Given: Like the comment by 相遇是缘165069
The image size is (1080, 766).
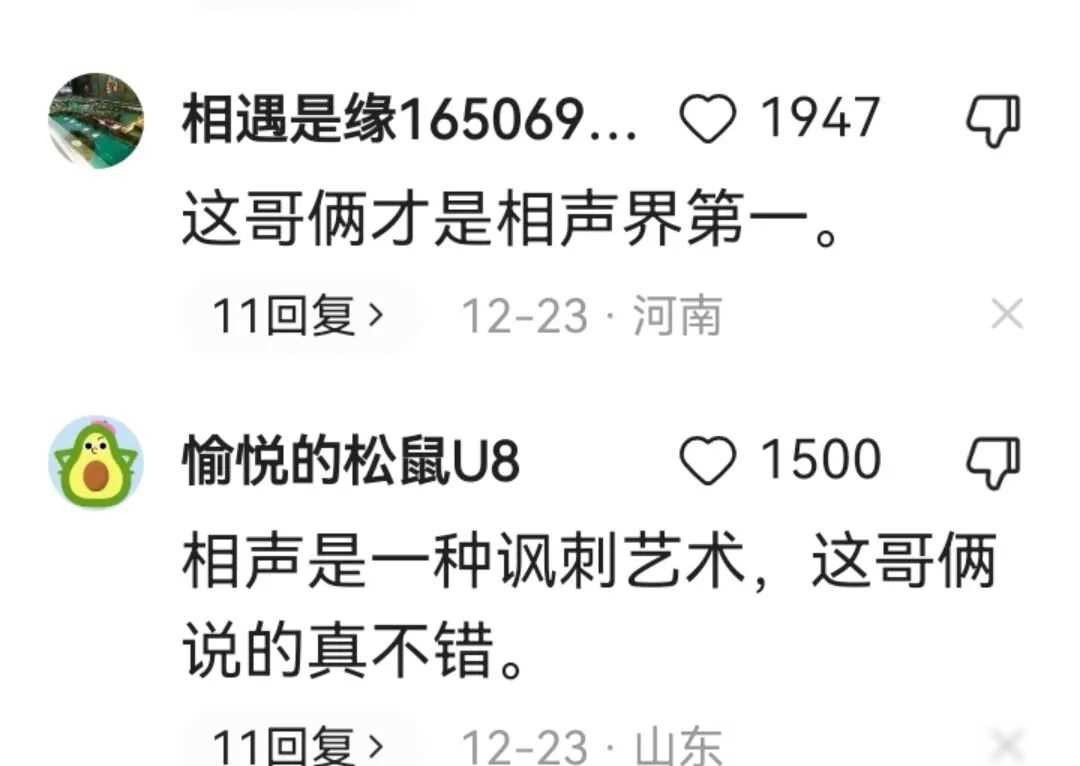Looking at the screenshot, I should point(708,121).
